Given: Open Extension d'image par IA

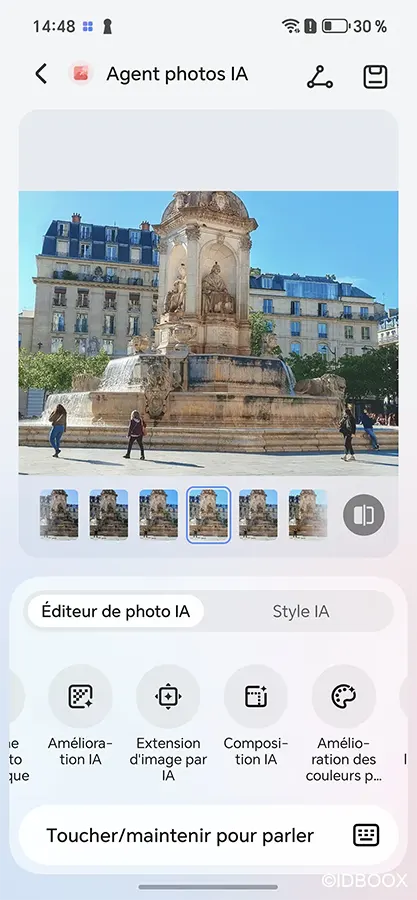Looking at the screenshot, I should [x=168, y=696].
